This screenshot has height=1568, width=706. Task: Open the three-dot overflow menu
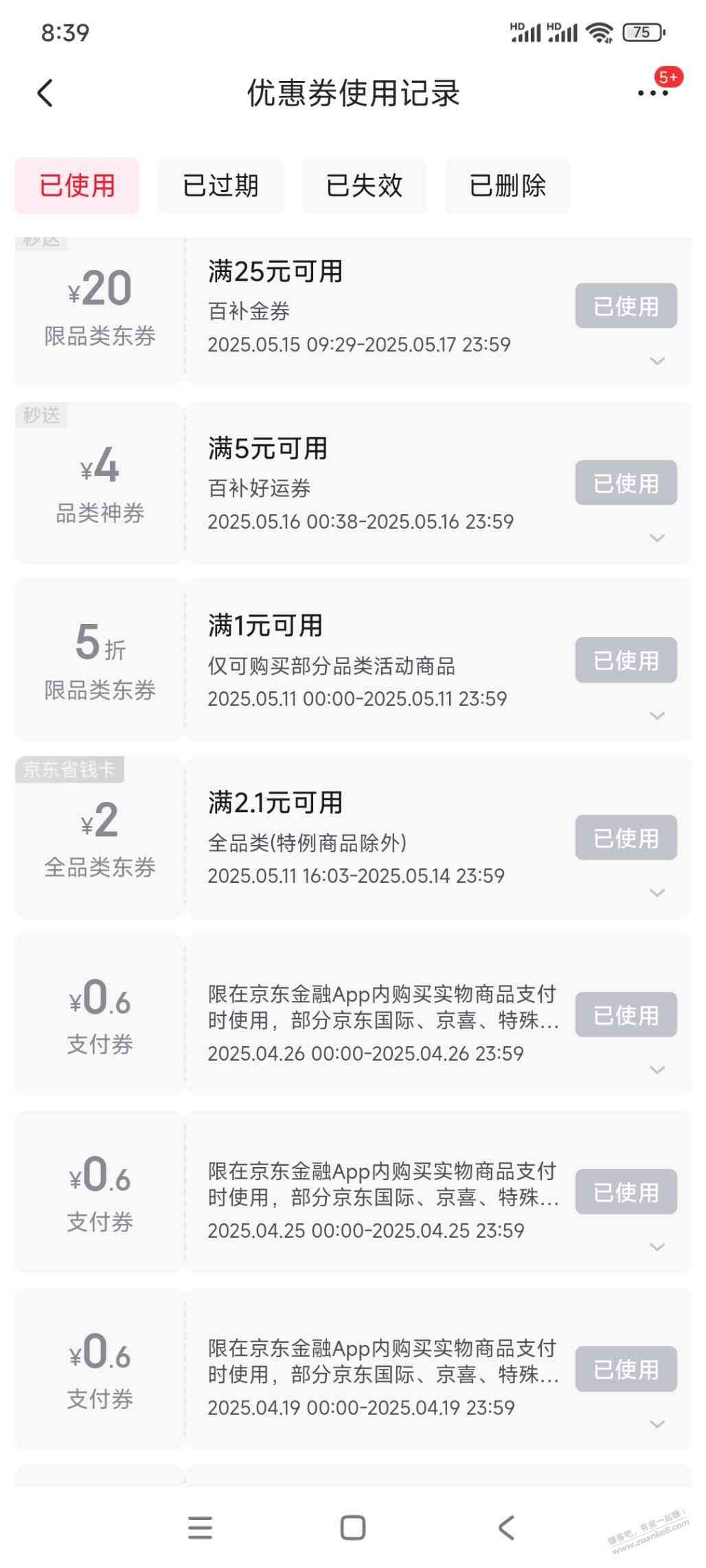point(652,93)
